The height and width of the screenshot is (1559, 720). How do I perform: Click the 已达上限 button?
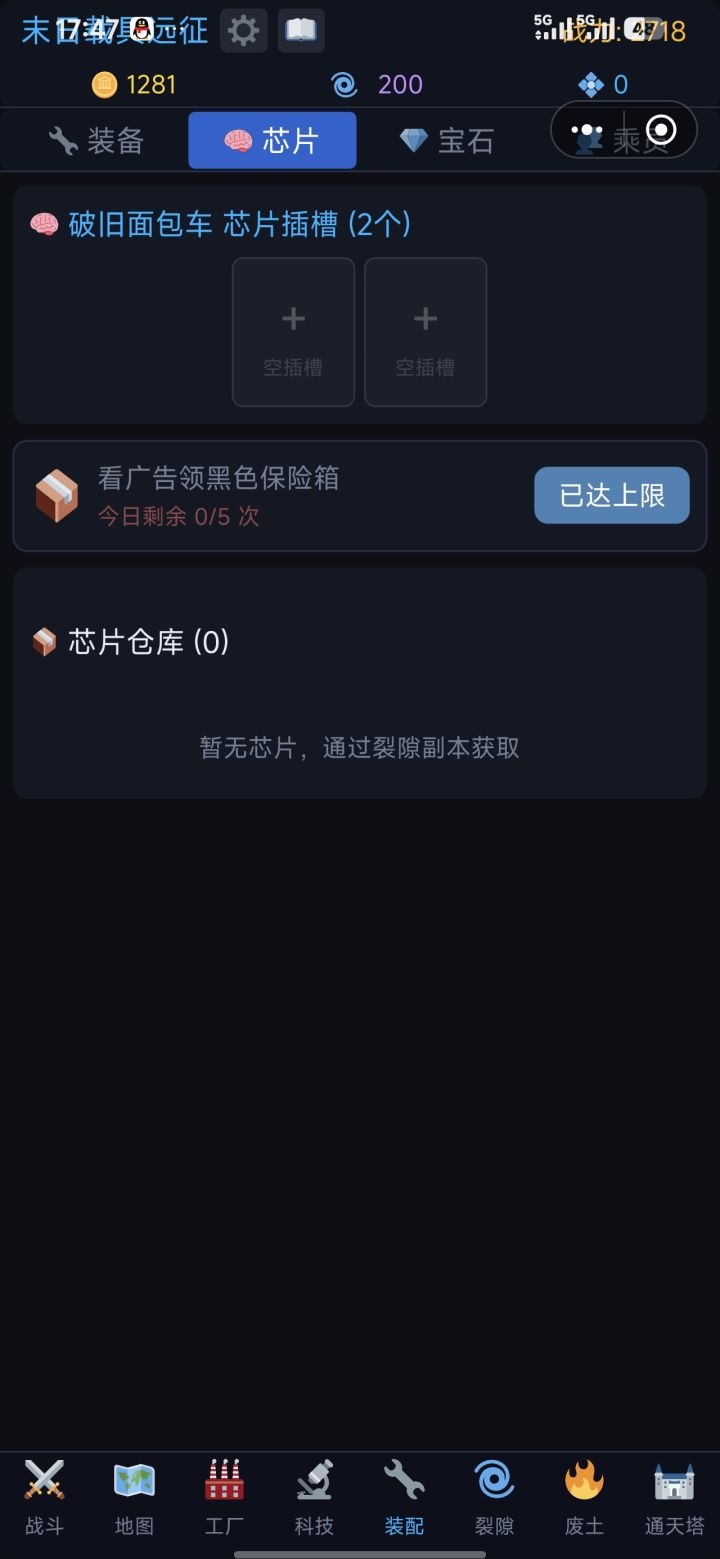point(611,495)
